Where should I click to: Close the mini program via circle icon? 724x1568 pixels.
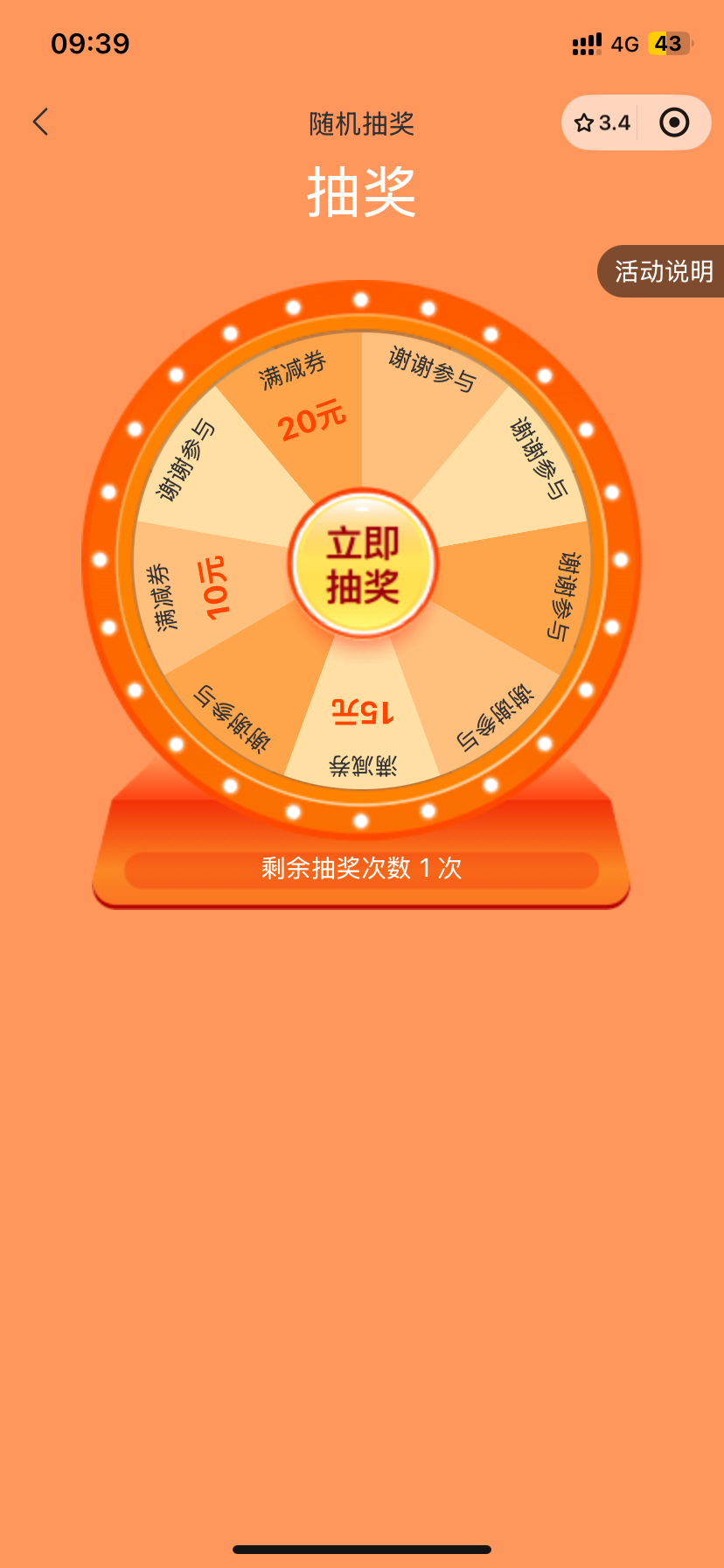click(673, 122)
